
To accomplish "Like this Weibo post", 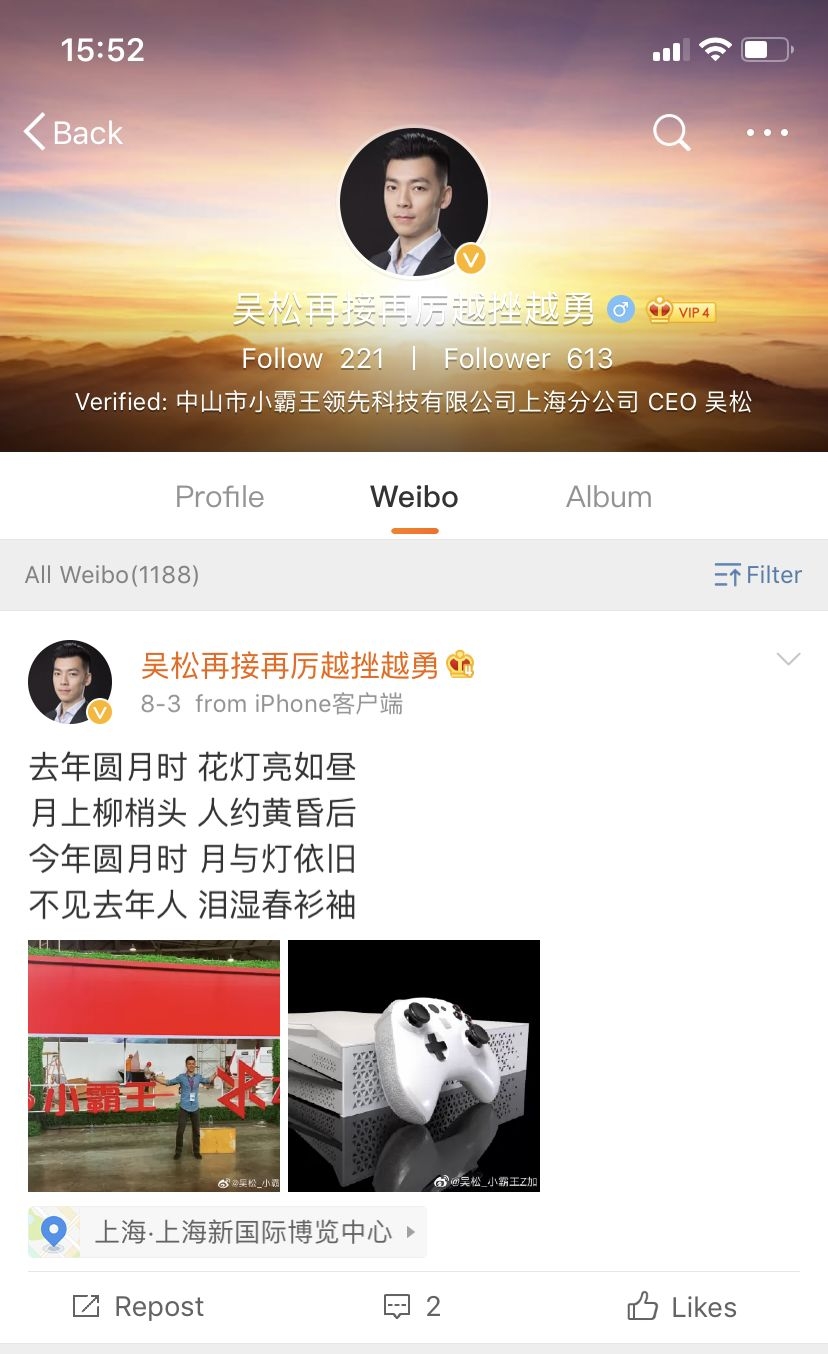I will point(682,1307).
